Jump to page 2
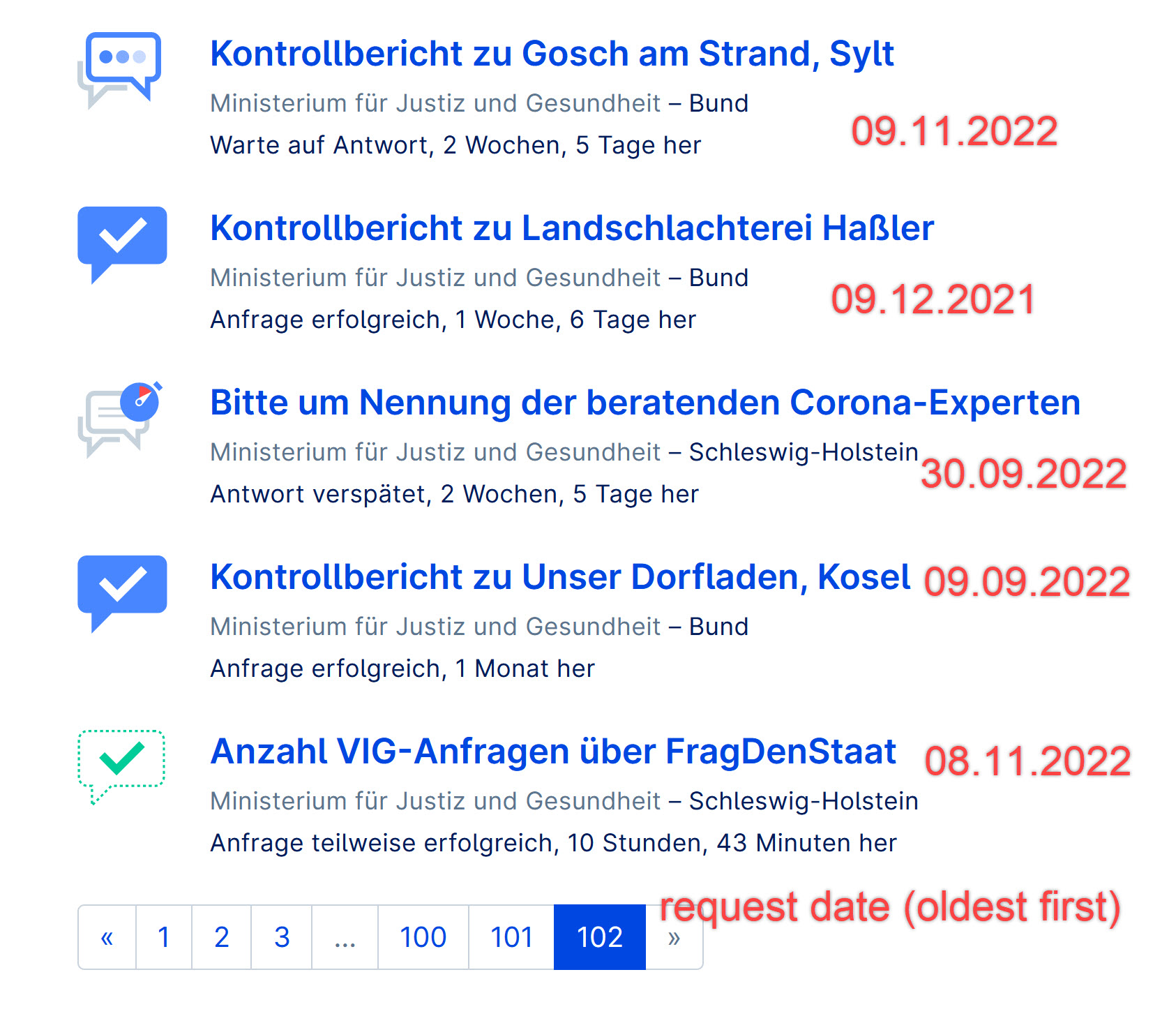1176x1023 pixels. click(x=221, y=937)
